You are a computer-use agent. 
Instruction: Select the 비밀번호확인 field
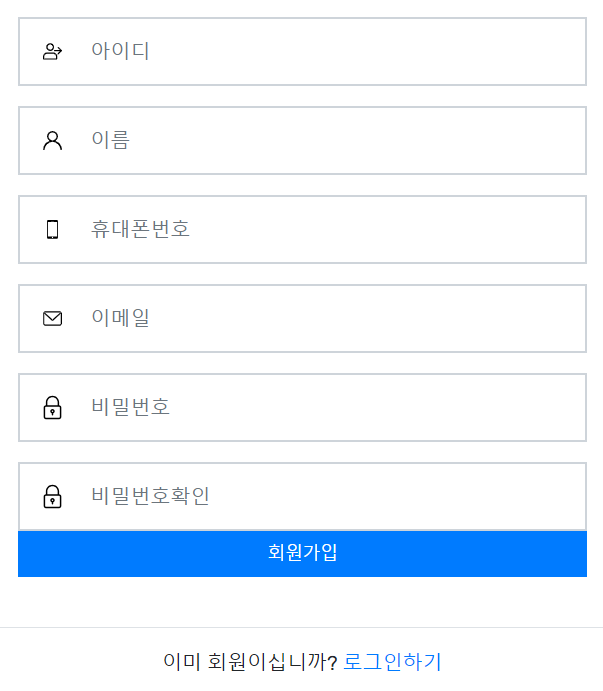tap(302, 497)
